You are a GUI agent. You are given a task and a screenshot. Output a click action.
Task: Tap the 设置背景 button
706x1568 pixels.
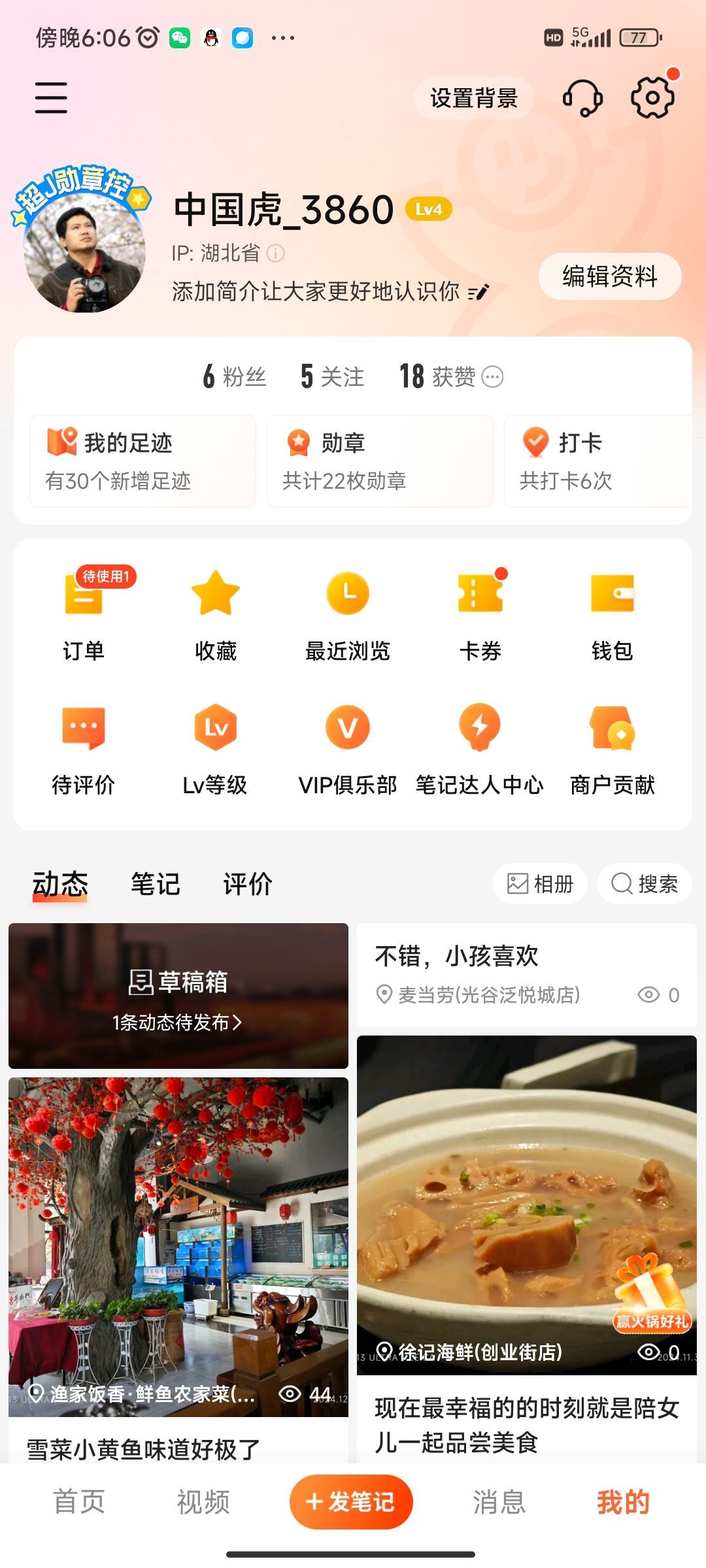473,99
